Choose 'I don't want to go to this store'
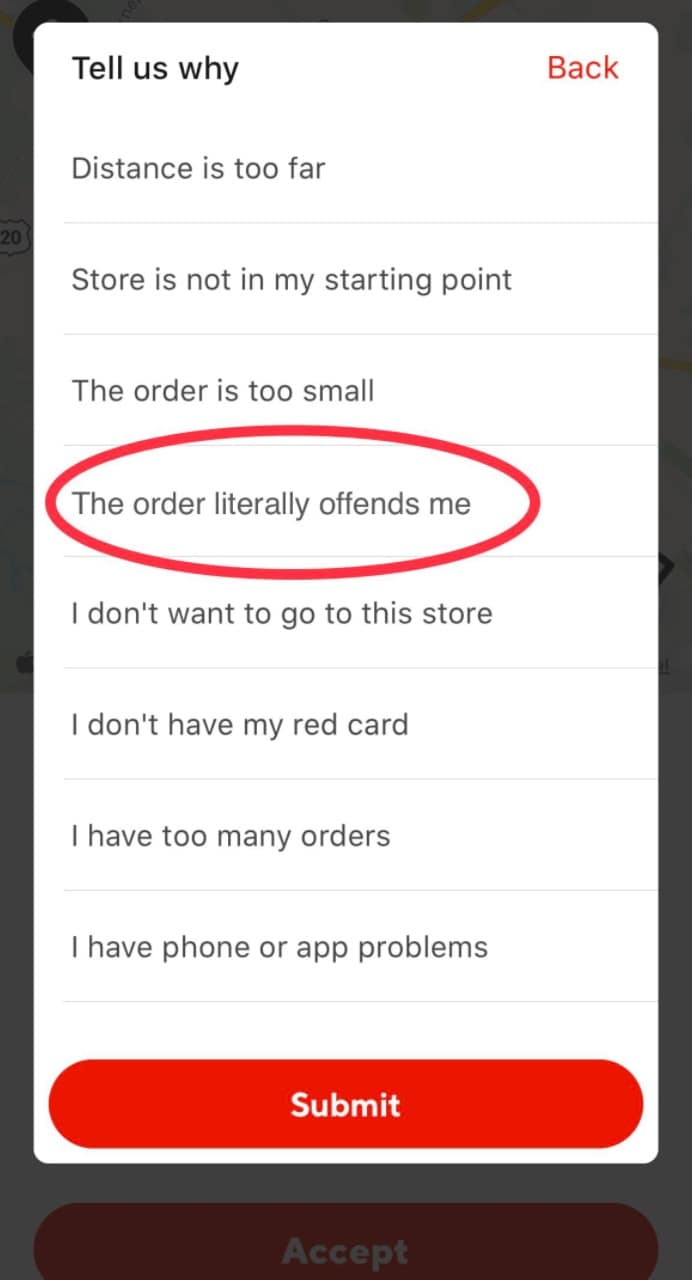Viewport: 692px width, 1280px height. click(282, 613)
